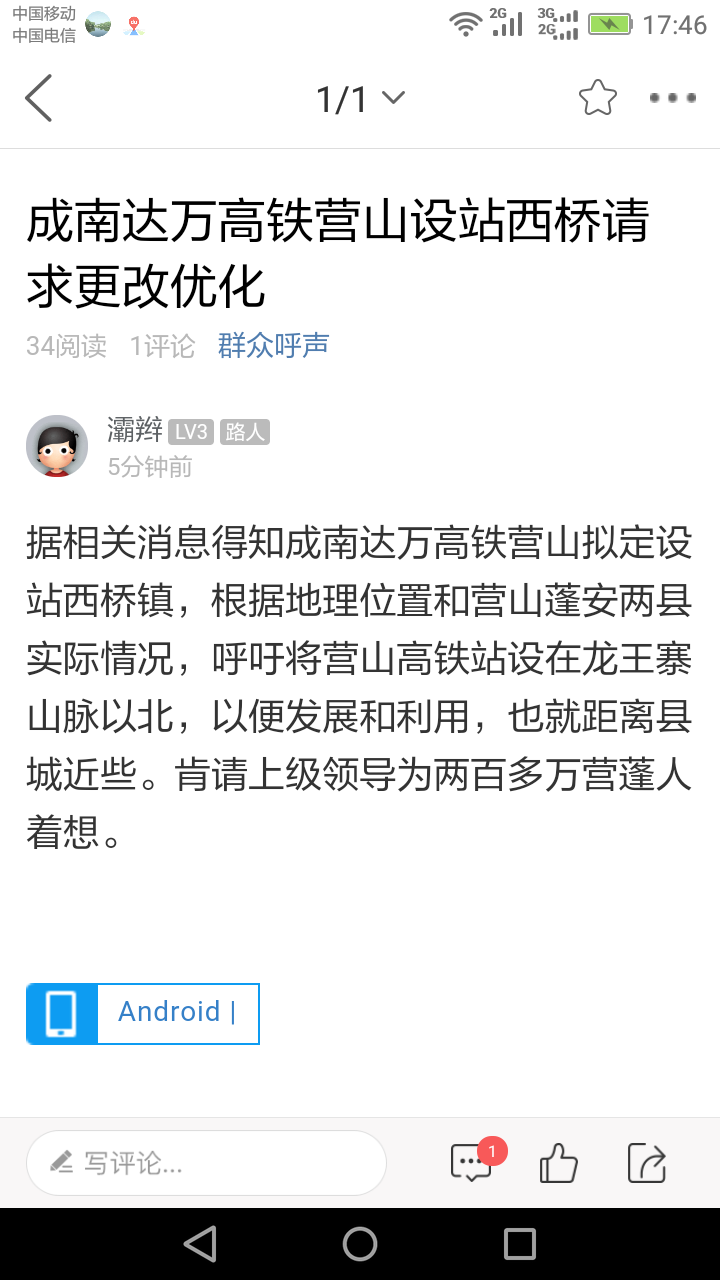
Task: Expand the 1/1 page dropdown
Action: 359,99
